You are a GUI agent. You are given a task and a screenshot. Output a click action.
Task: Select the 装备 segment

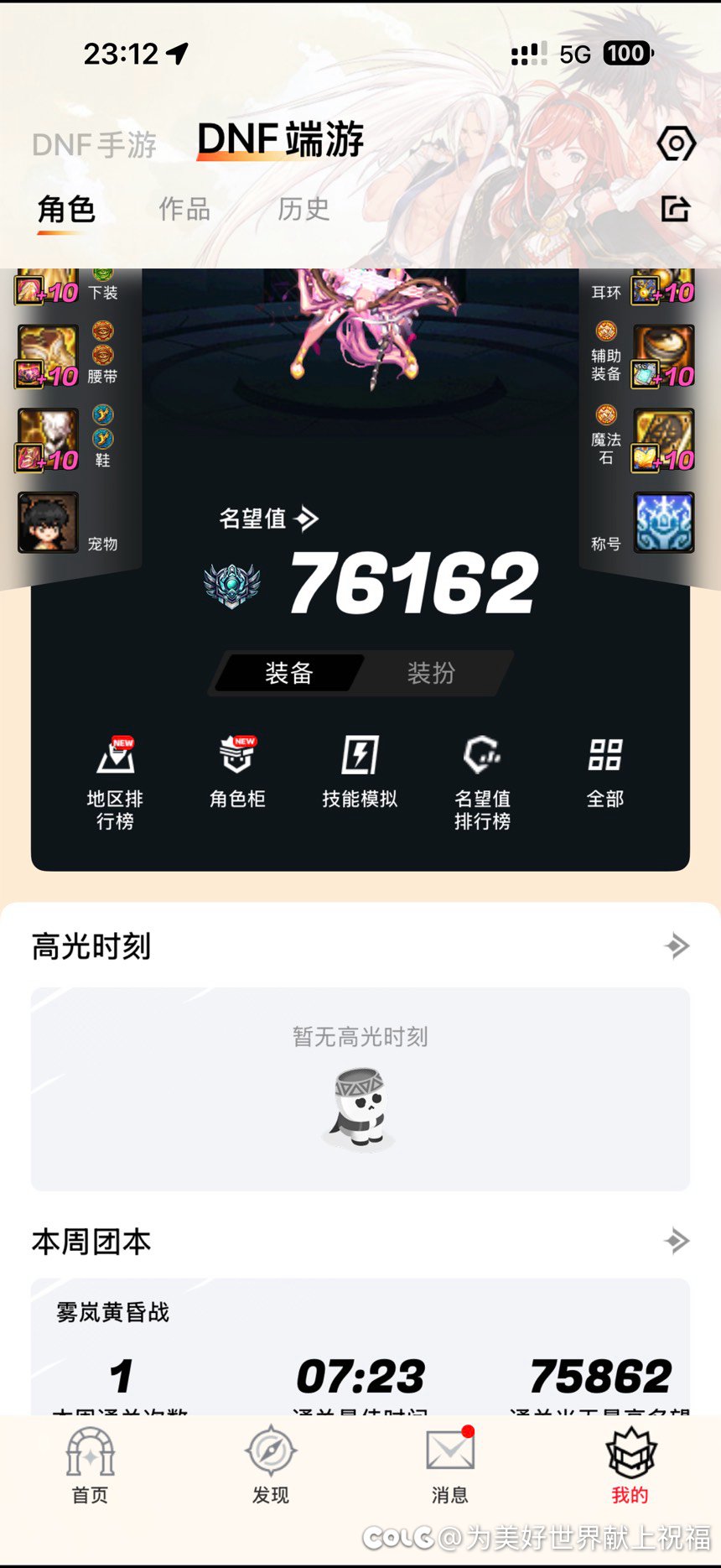pyautogui.click(x=289, y=673)
